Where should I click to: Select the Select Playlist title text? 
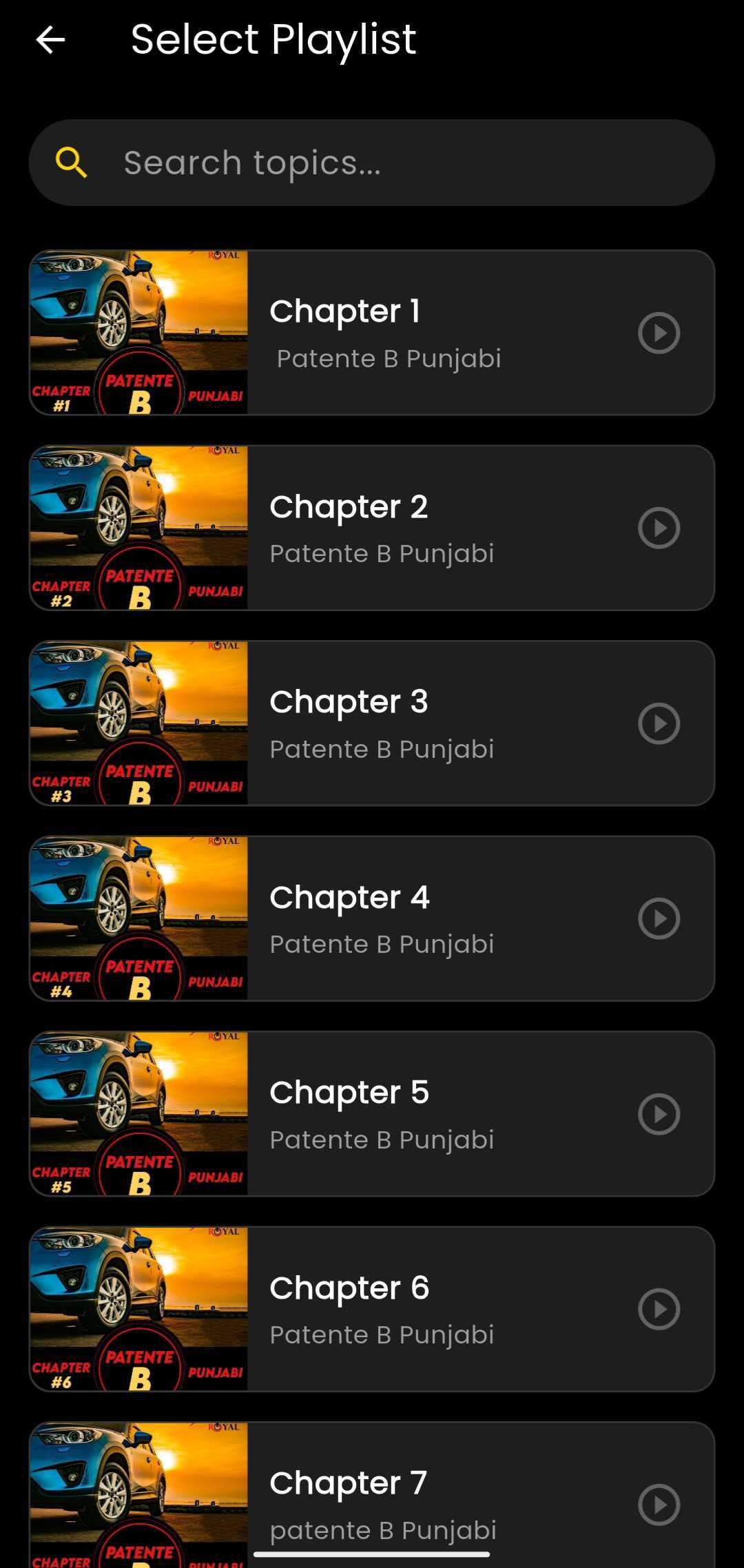(273, 39)
